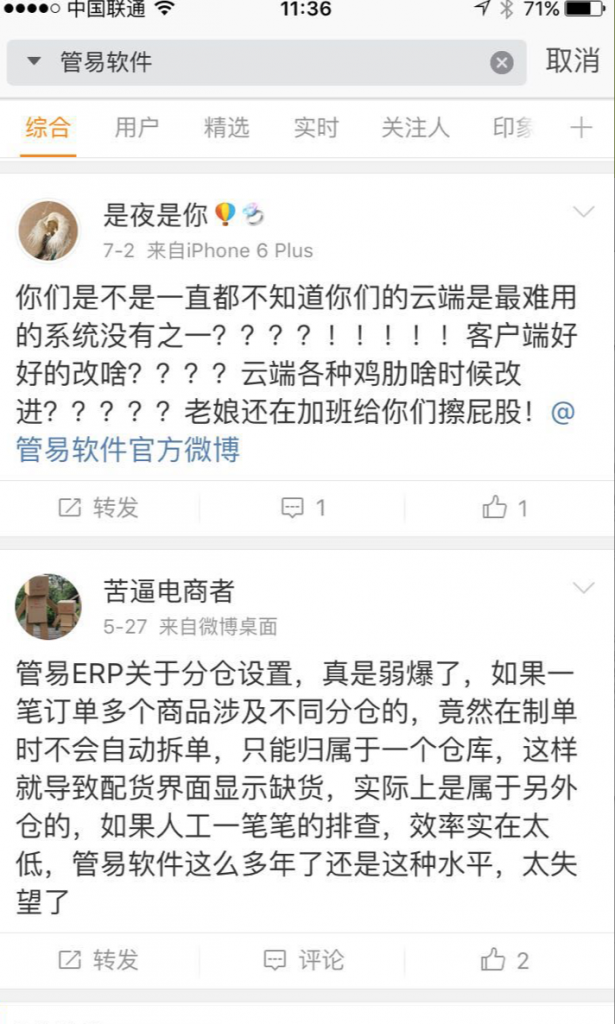Open 是夜是你's profile avatar
Image resolution: width=615 pixels, height=1024 pixels.
[x=48, y=230]
